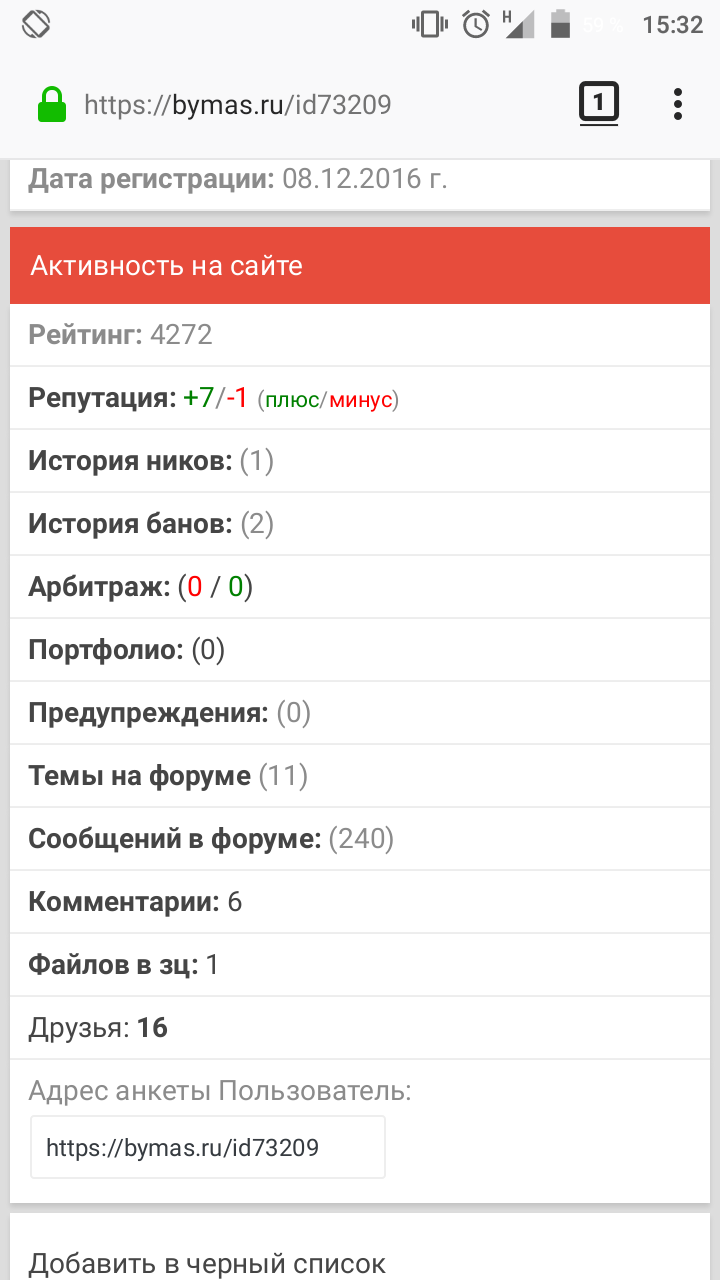Tap Добавить в черный список
Viewport: 720px width, 1280px height.
[x=207, y=1263]
